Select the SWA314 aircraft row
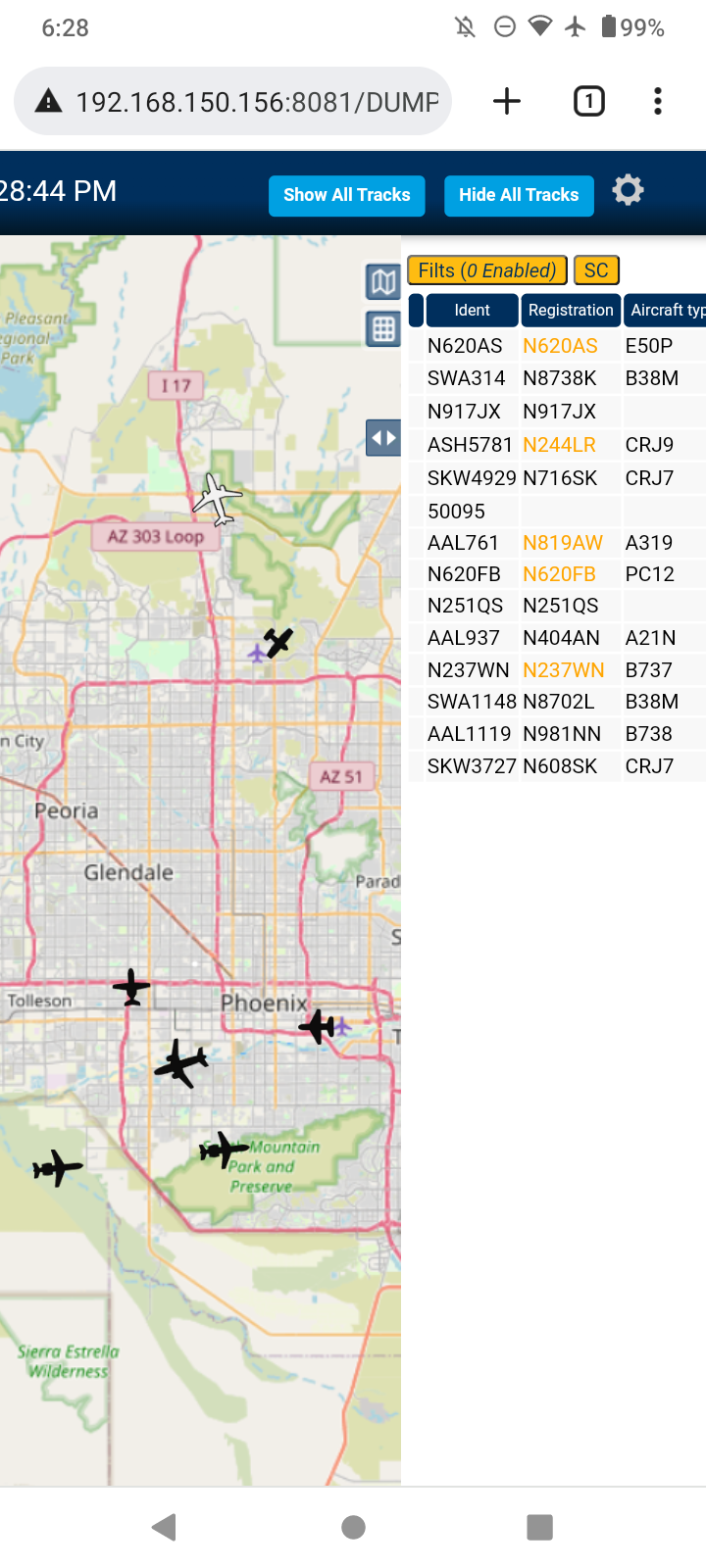 coord(557,378)
